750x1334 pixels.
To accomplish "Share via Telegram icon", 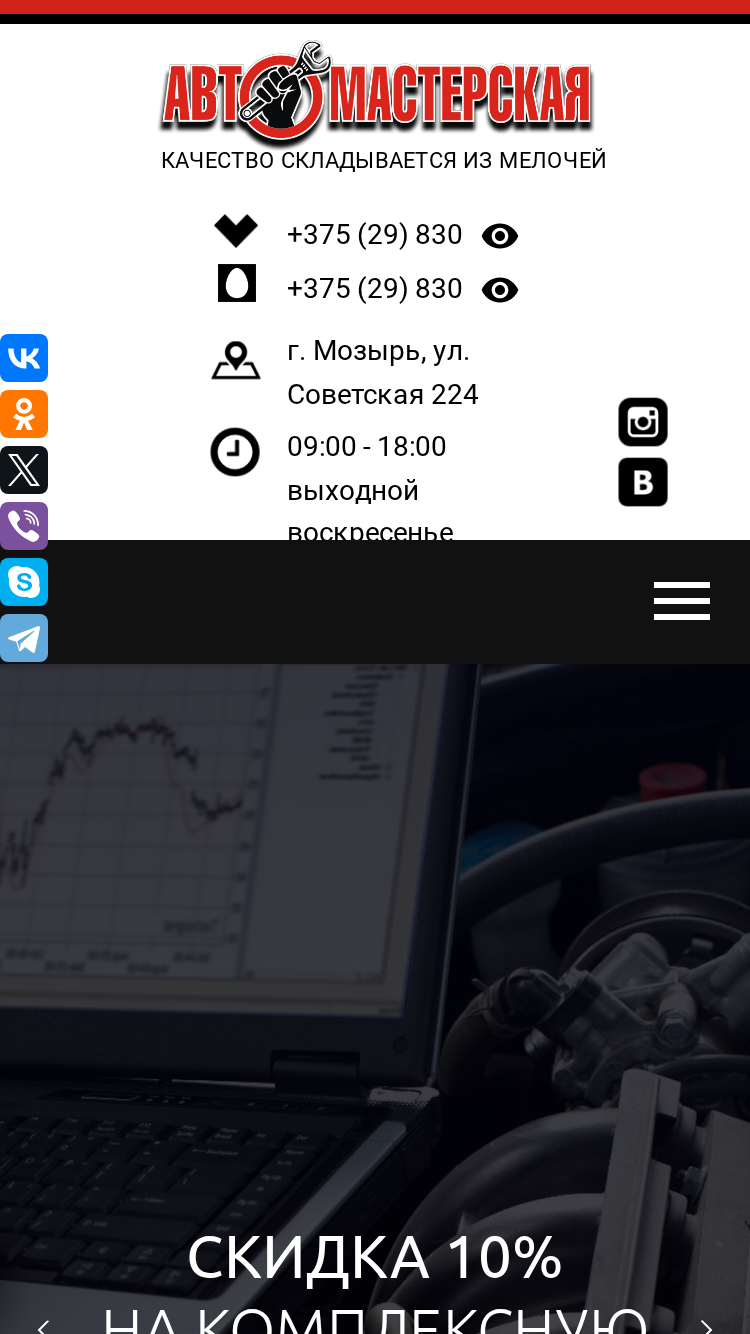I will click(x=24, y=638).
